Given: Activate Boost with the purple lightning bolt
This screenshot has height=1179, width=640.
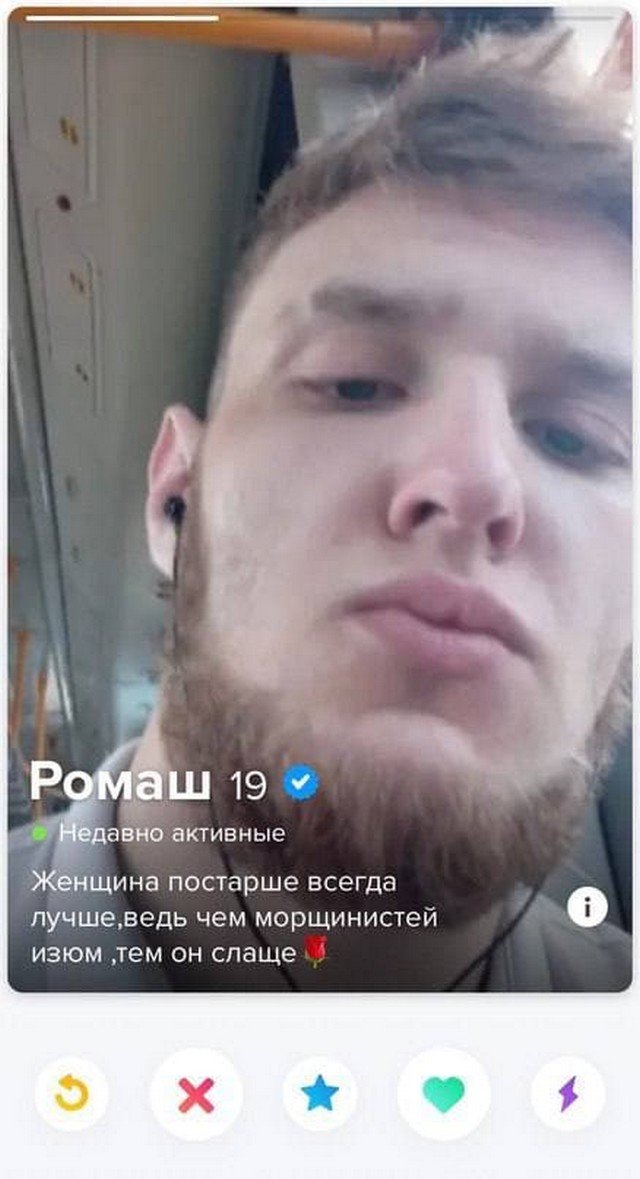Looking at the screenshot, I should pos(568,1094).
